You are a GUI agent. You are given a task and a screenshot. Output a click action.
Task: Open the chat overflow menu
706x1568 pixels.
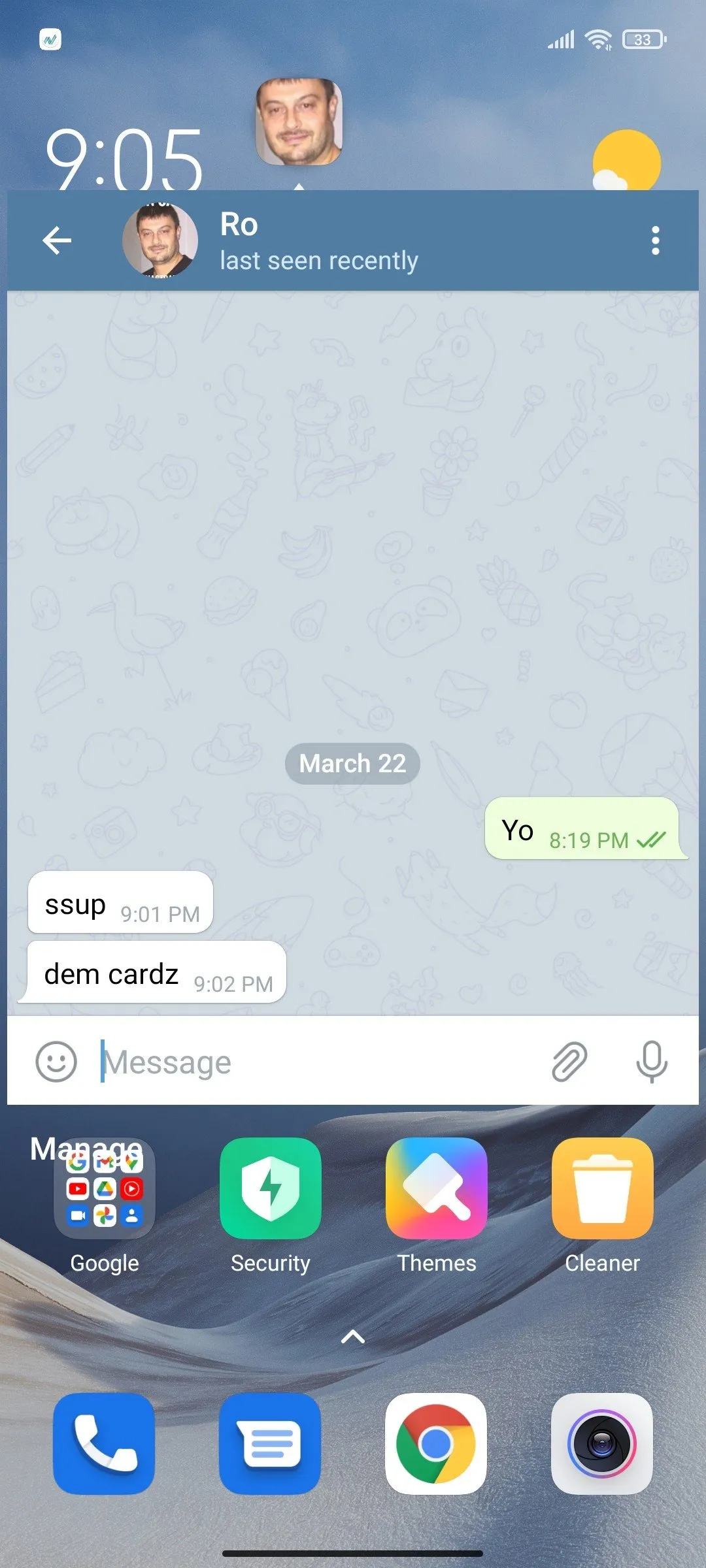pyautogui.click(x=655, y=240)
